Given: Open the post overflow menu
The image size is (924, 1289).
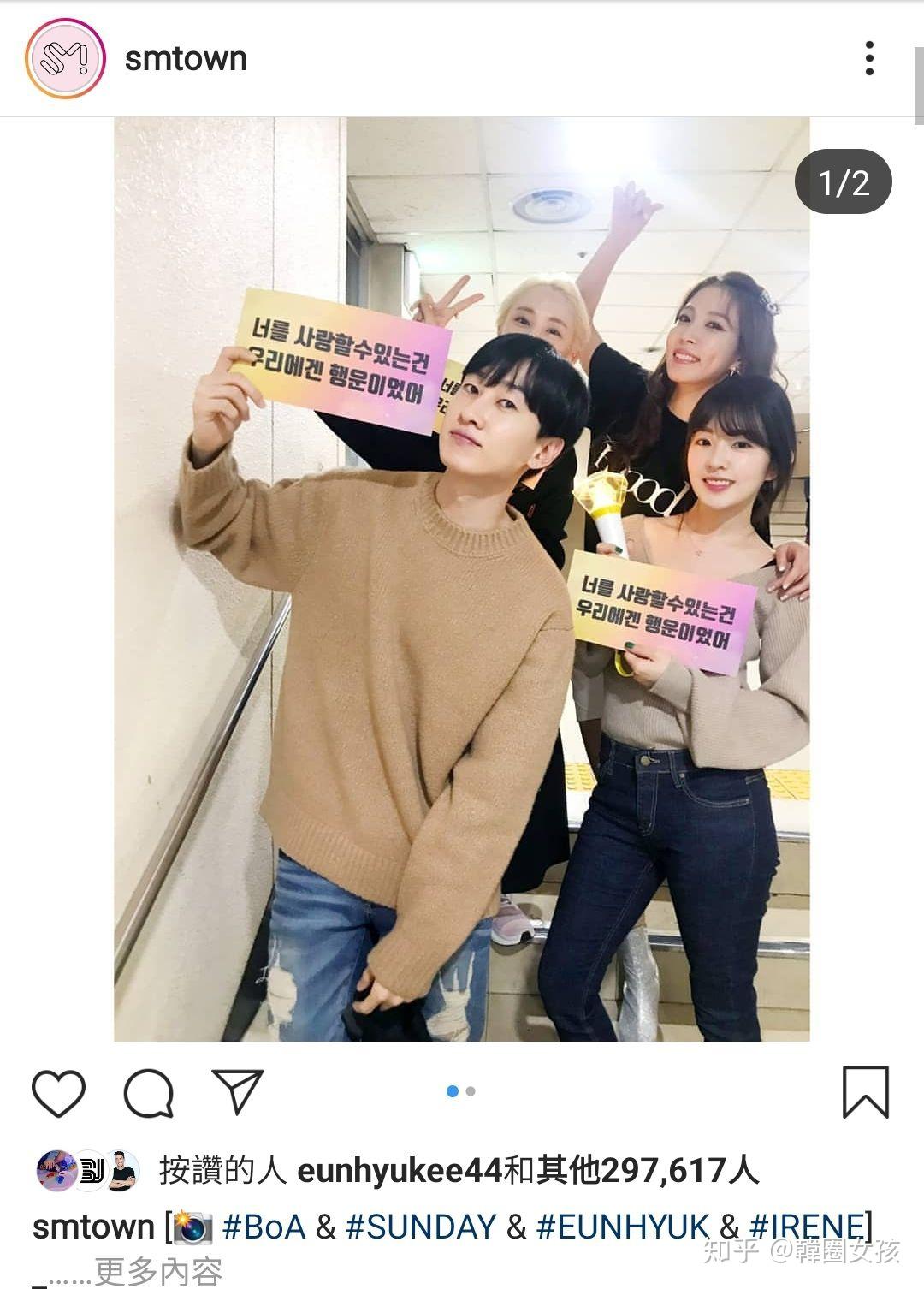Looking at the screenshot, I should pyautogui.click(x=869, y=58).
